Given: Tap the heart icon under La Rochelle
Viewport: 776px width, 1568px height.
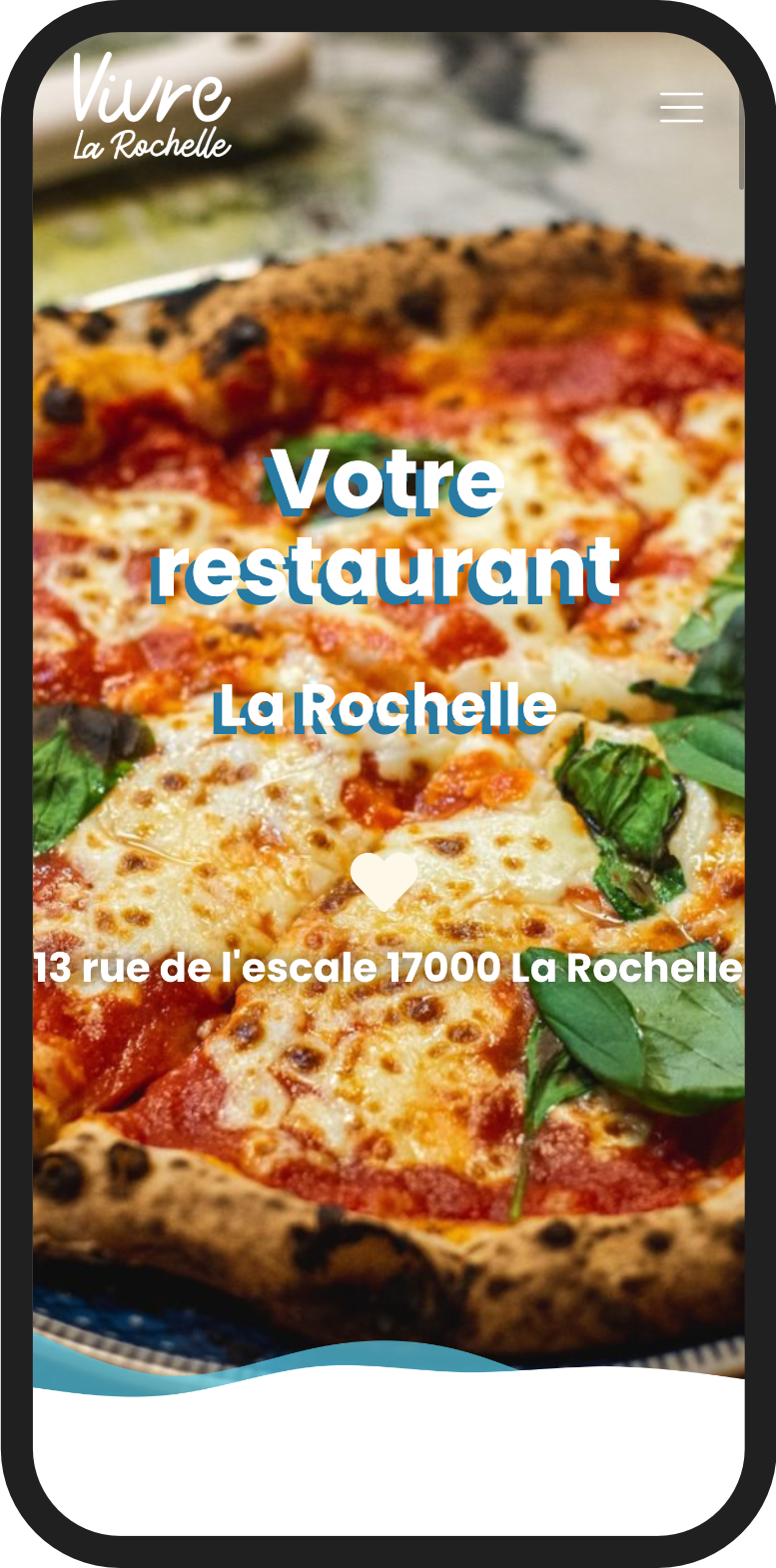Looking at the screenshot, I should (384, 881).
